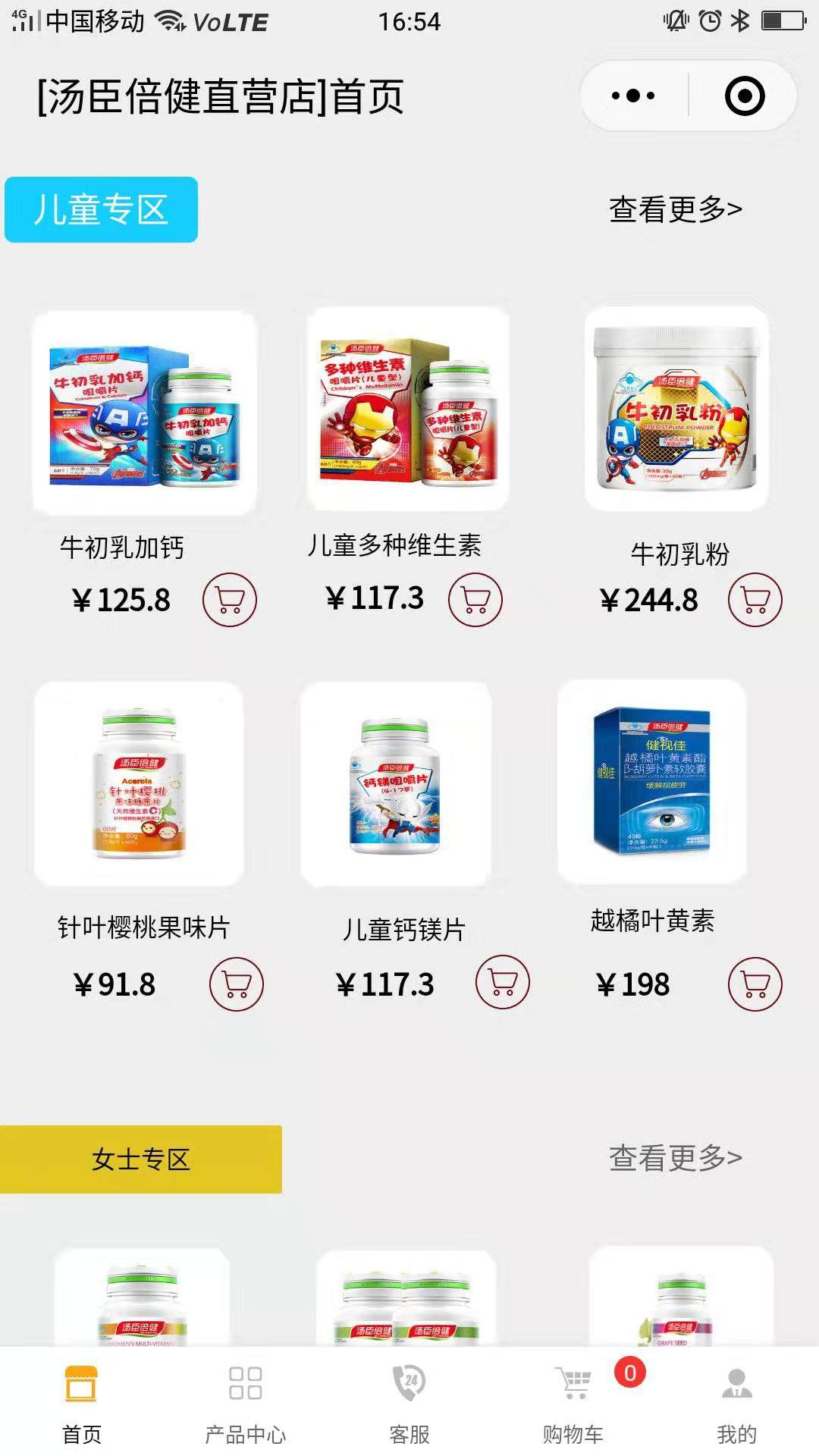The height and width of the screenshot is (1456, 819).
Task: Add 儿童多种维生素 to the cart
Action: click(475, 599)
